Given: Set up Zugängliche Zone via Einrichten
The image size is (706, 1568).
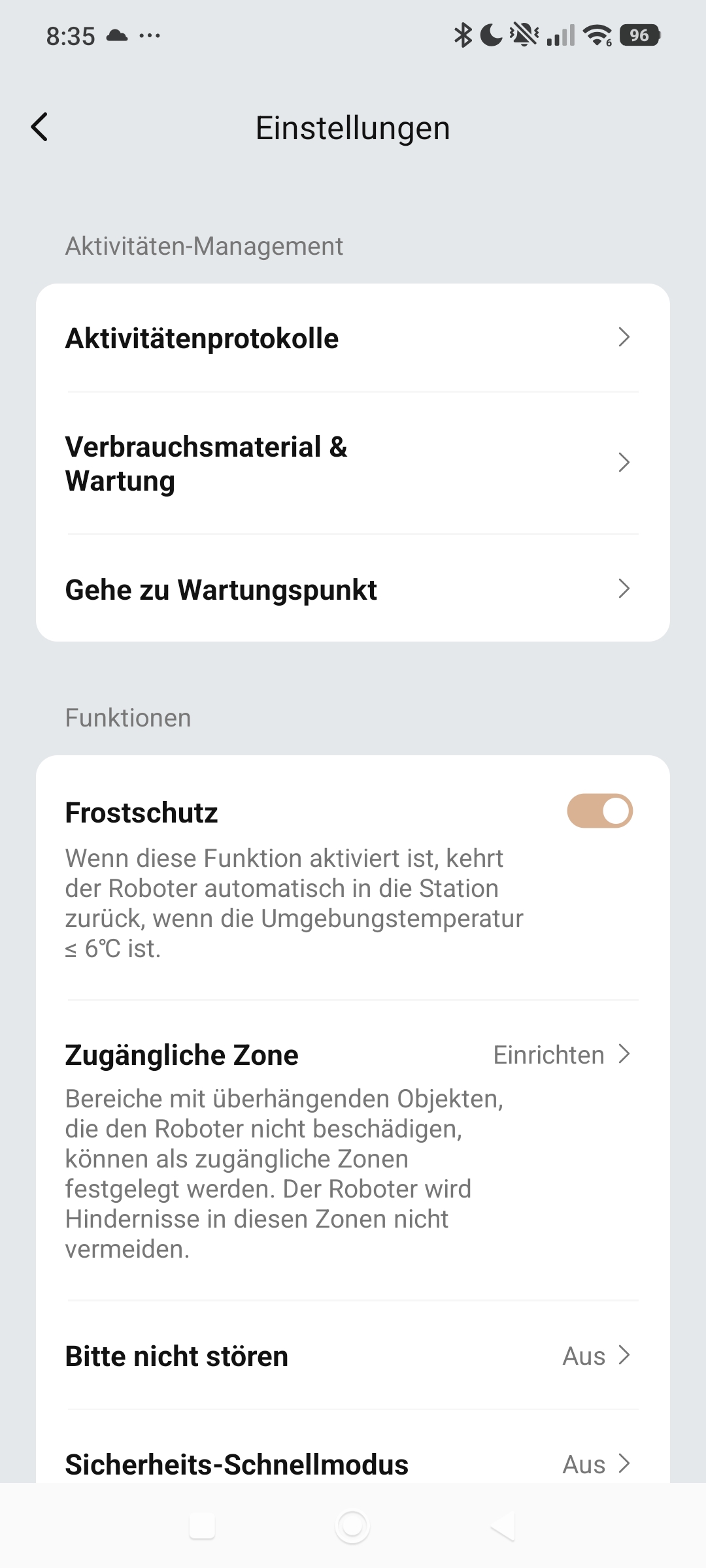Looking at the screenshot, I should [562, 1054].
